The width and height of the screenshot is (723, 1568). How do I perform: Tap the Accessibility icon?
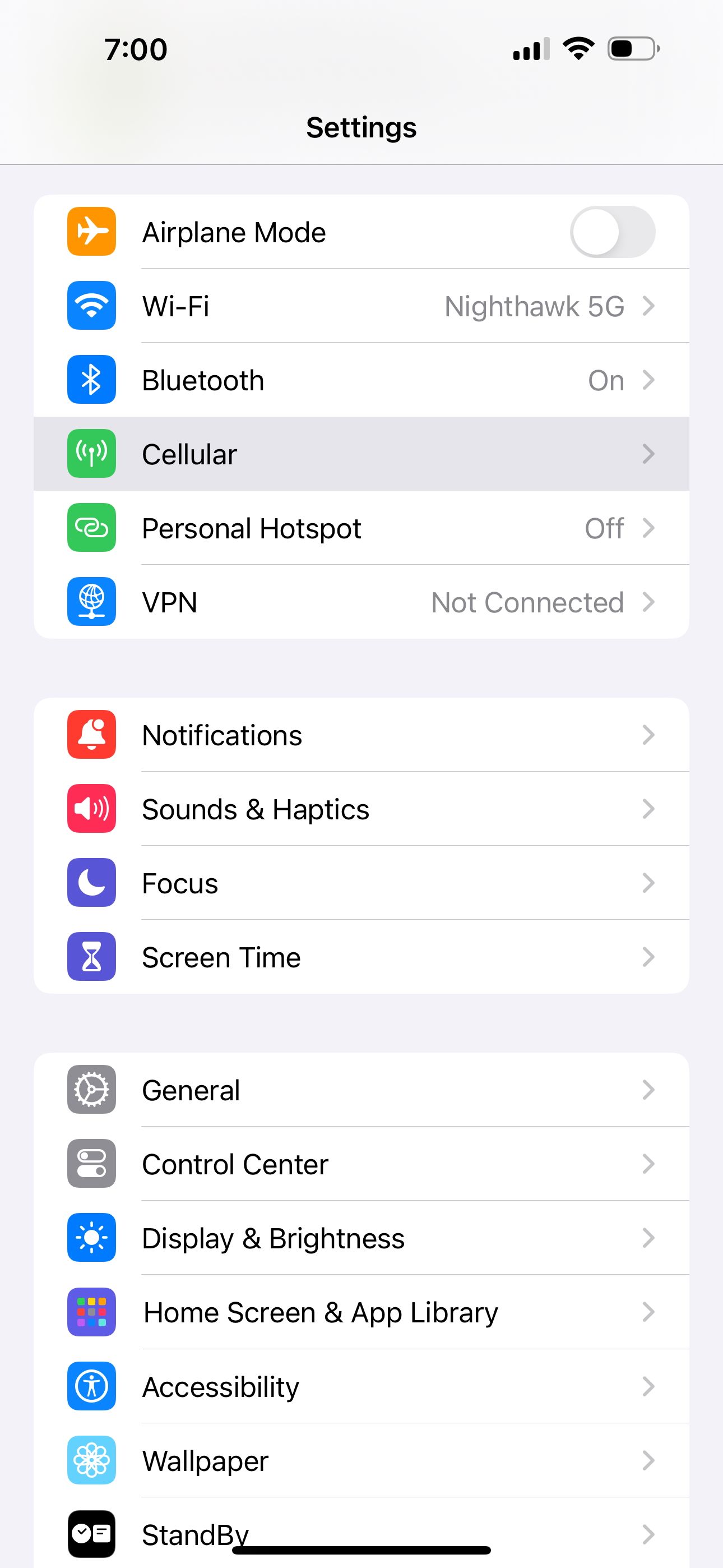click(x=91, y=1387)
